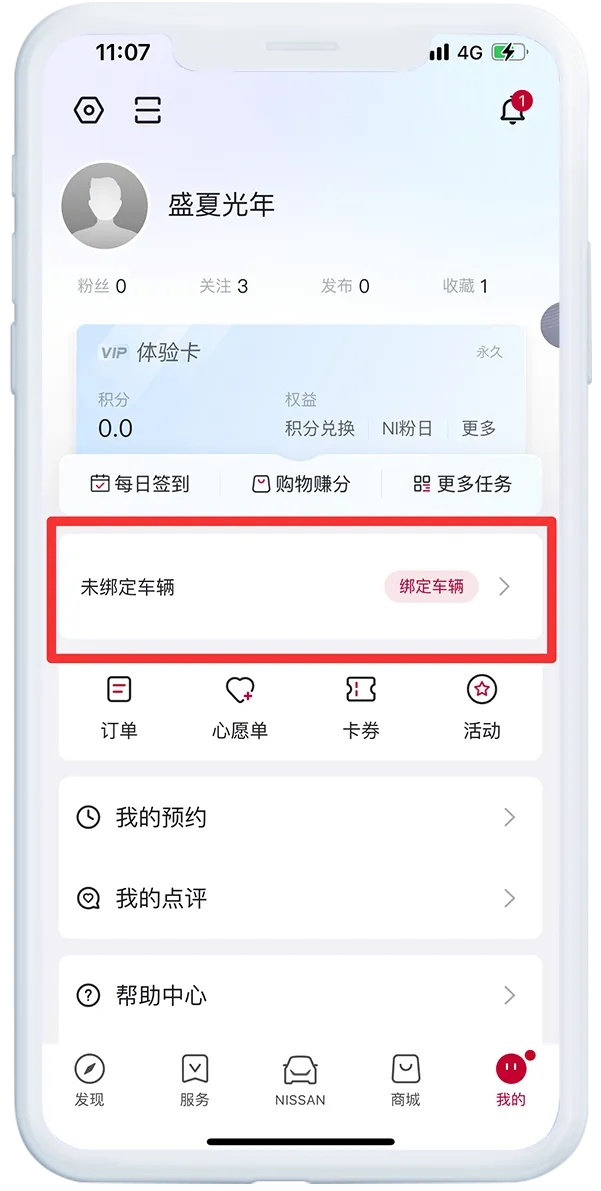Open 购物赚分

coord(300,484)
